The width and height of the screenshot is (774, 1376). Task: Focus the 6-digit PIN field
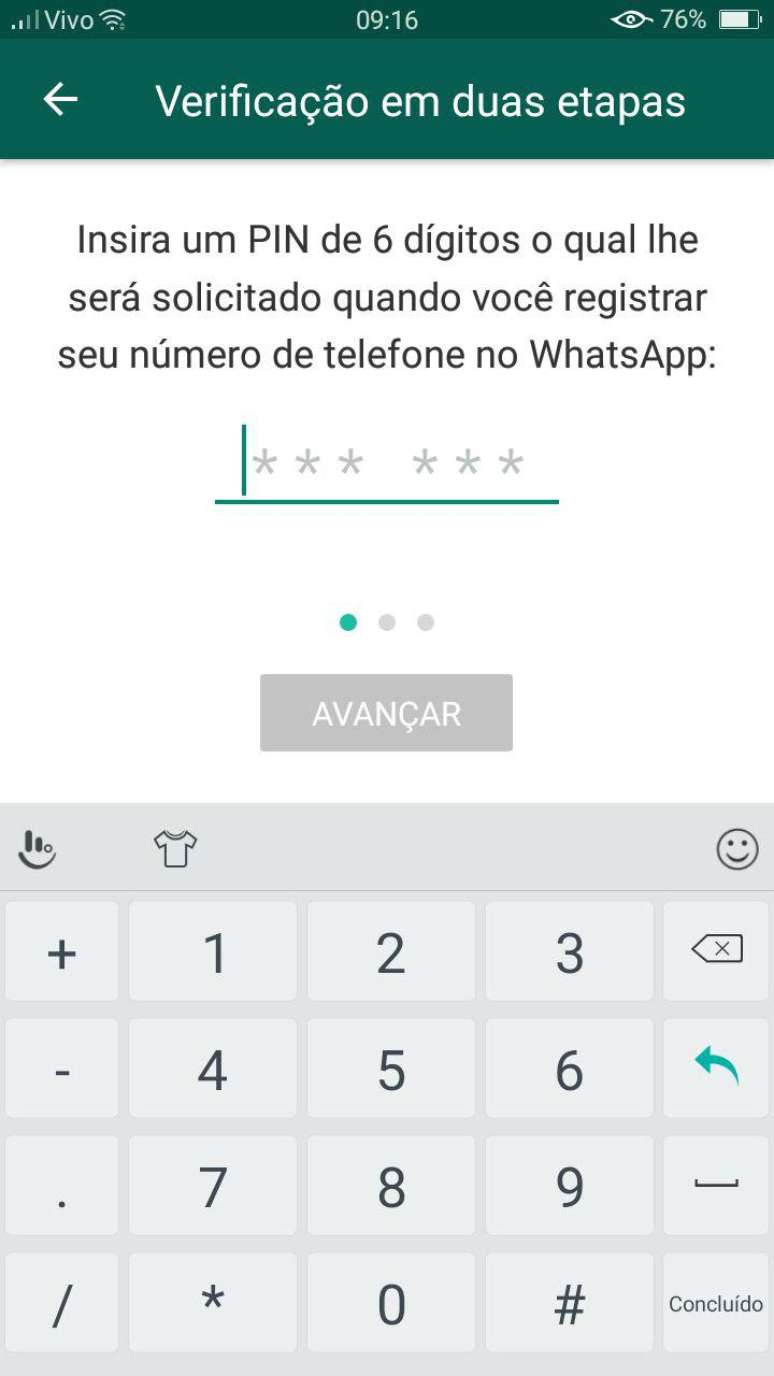click(x=386, y=464)
